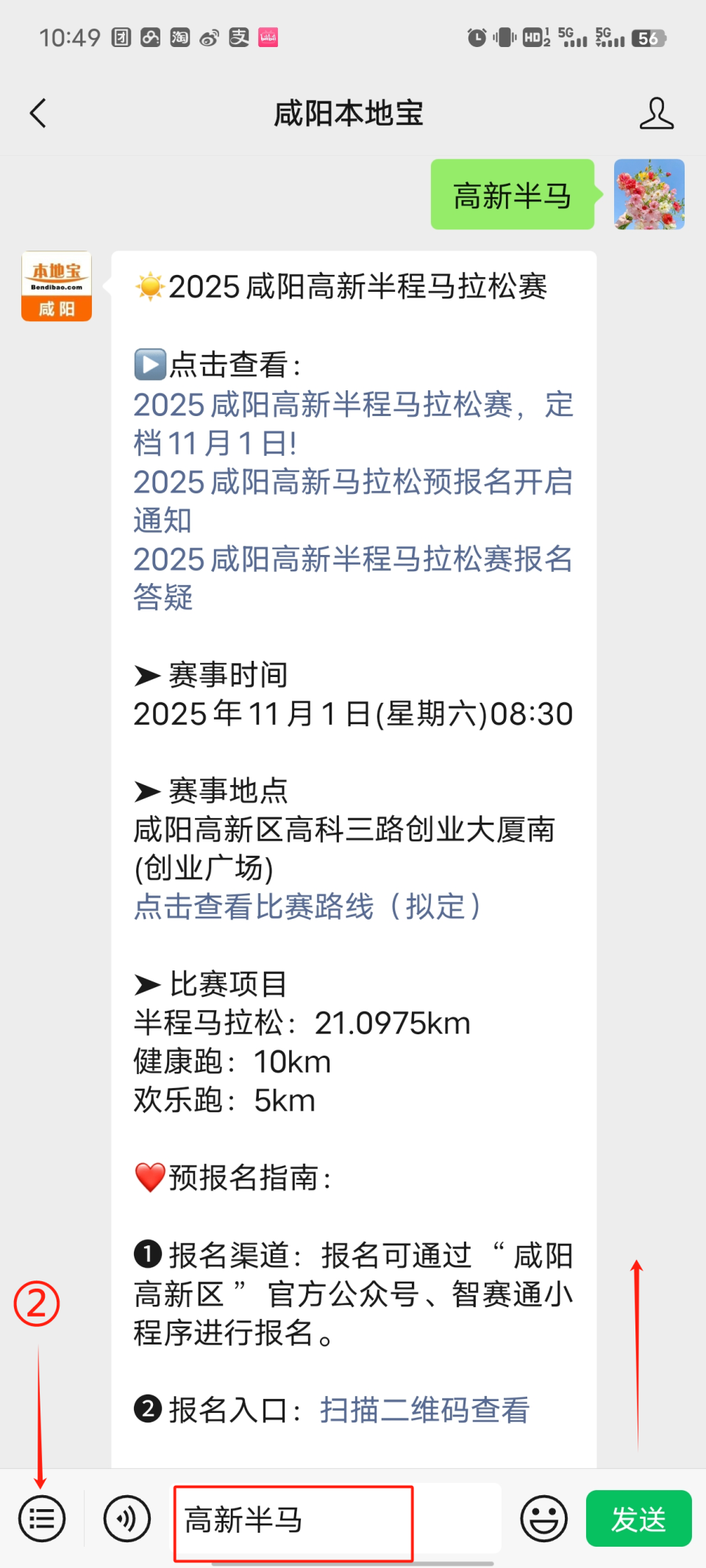Tap the 本地宝咸阳 account avatar
The height and width of the screenshot is (1568, 706).
coord(56,287)
